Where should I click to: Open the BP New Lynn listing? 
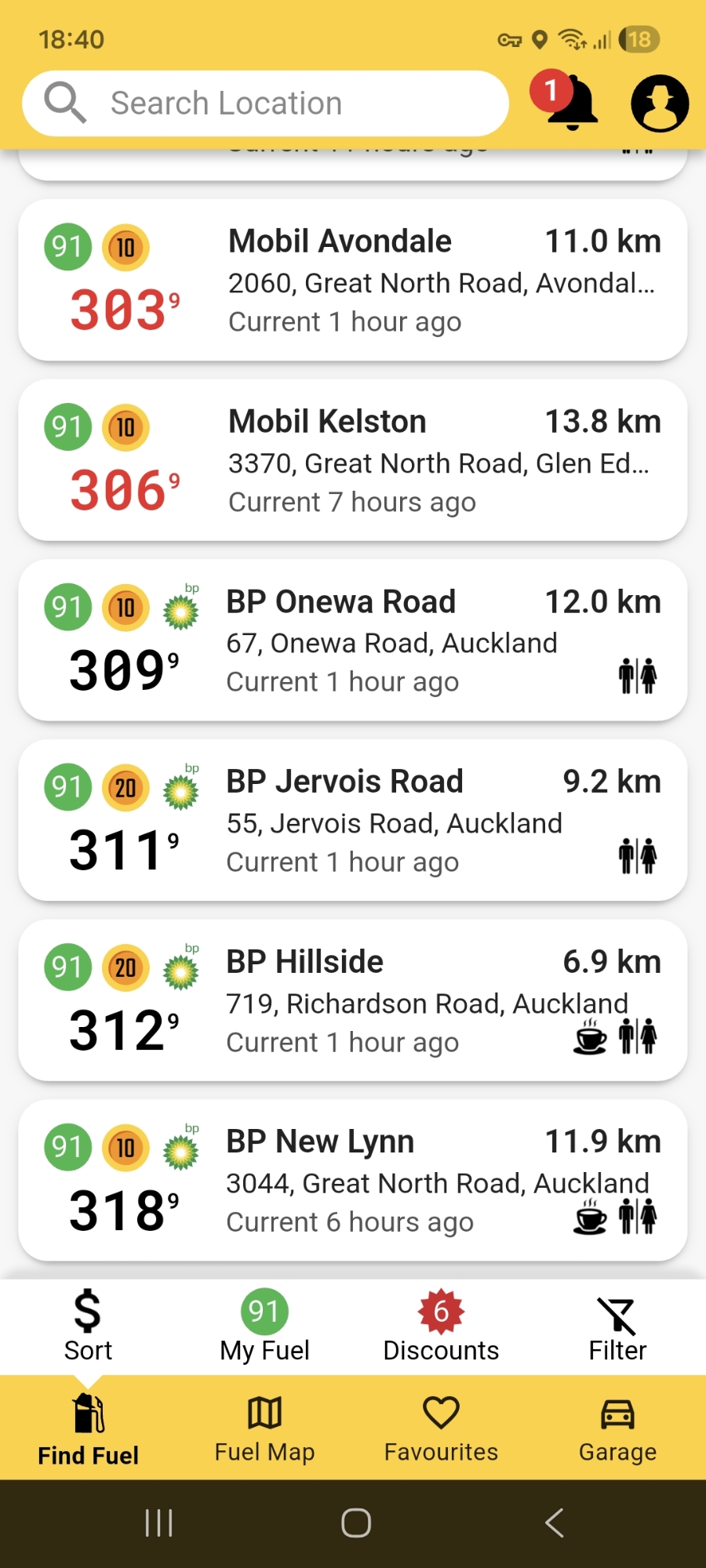click(353, 1180)
